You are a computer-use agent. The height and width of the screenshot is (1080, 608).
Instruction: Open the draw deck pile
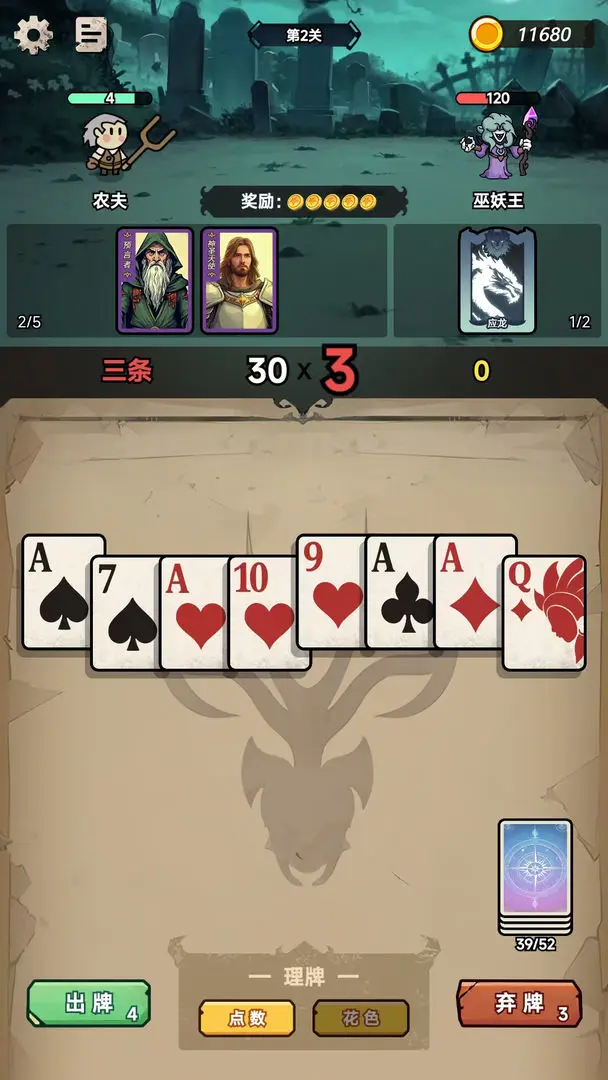point(535,873)
